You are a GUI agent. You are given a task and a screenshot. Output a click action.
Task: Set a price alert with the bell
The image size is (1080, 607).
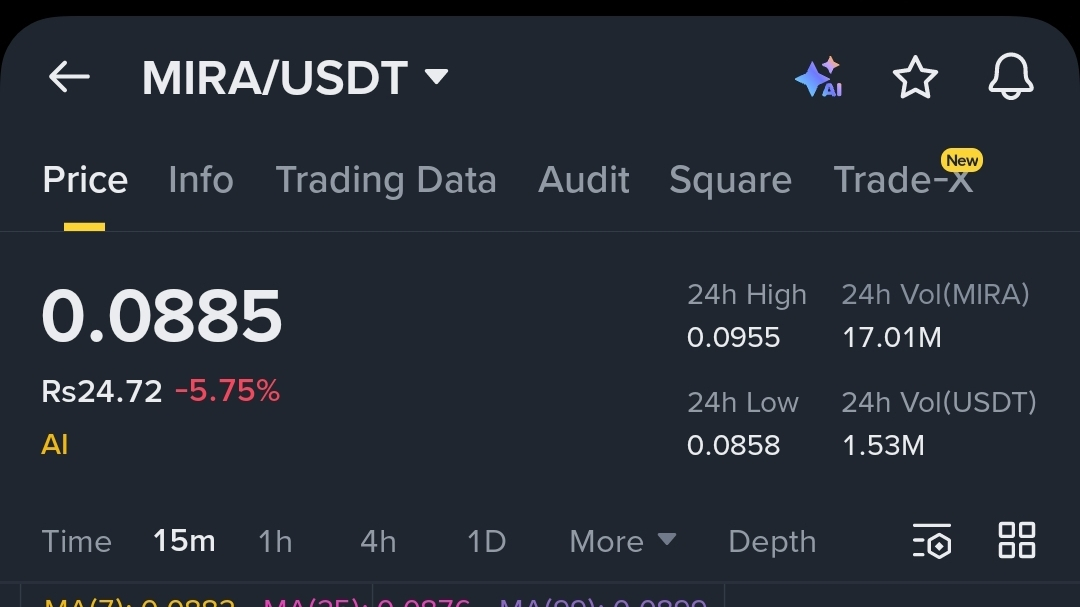(1010, 77)
